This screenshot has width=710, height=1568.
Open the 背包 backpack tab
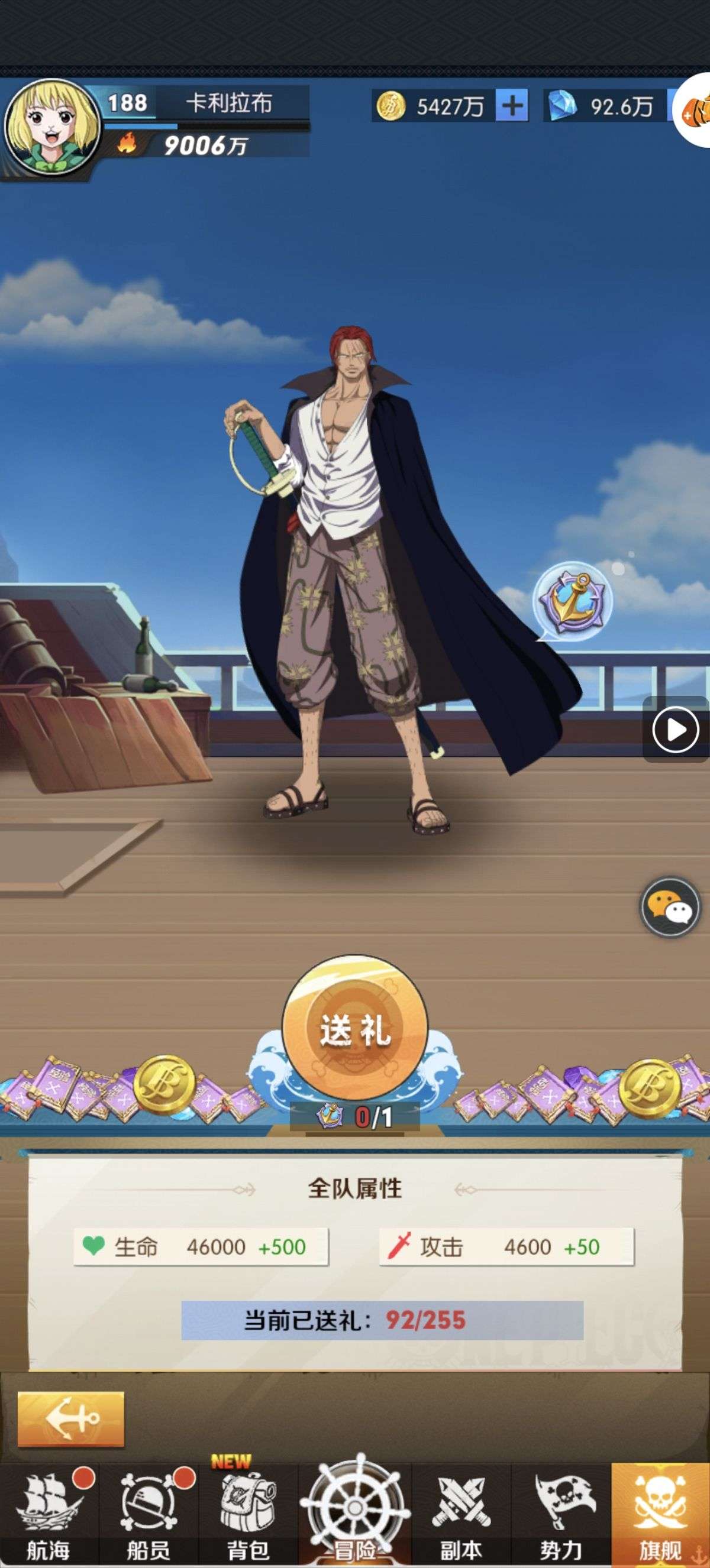coord(247,1515)
